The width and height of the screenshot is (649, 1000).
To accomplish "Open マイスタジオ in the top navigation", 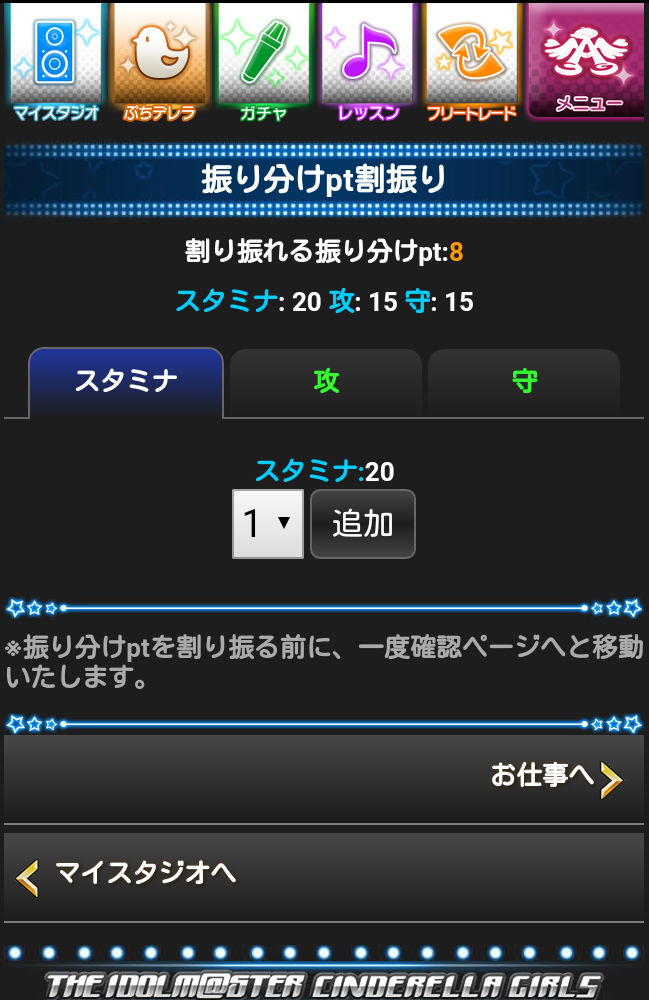I will pos(55,60).
